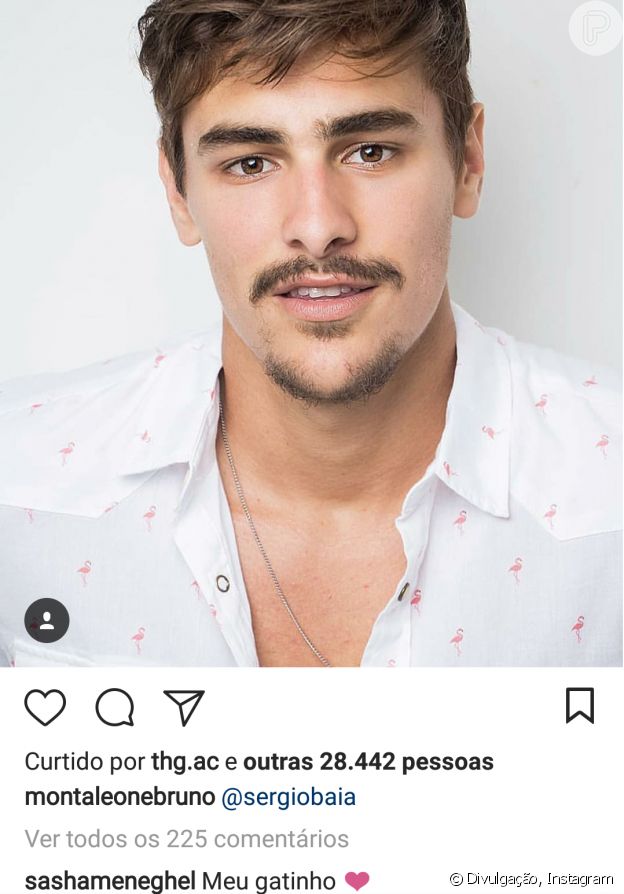Share the post via the paper plane icon
The height and width of the screenshot is (894, 624).
[184, 707]
